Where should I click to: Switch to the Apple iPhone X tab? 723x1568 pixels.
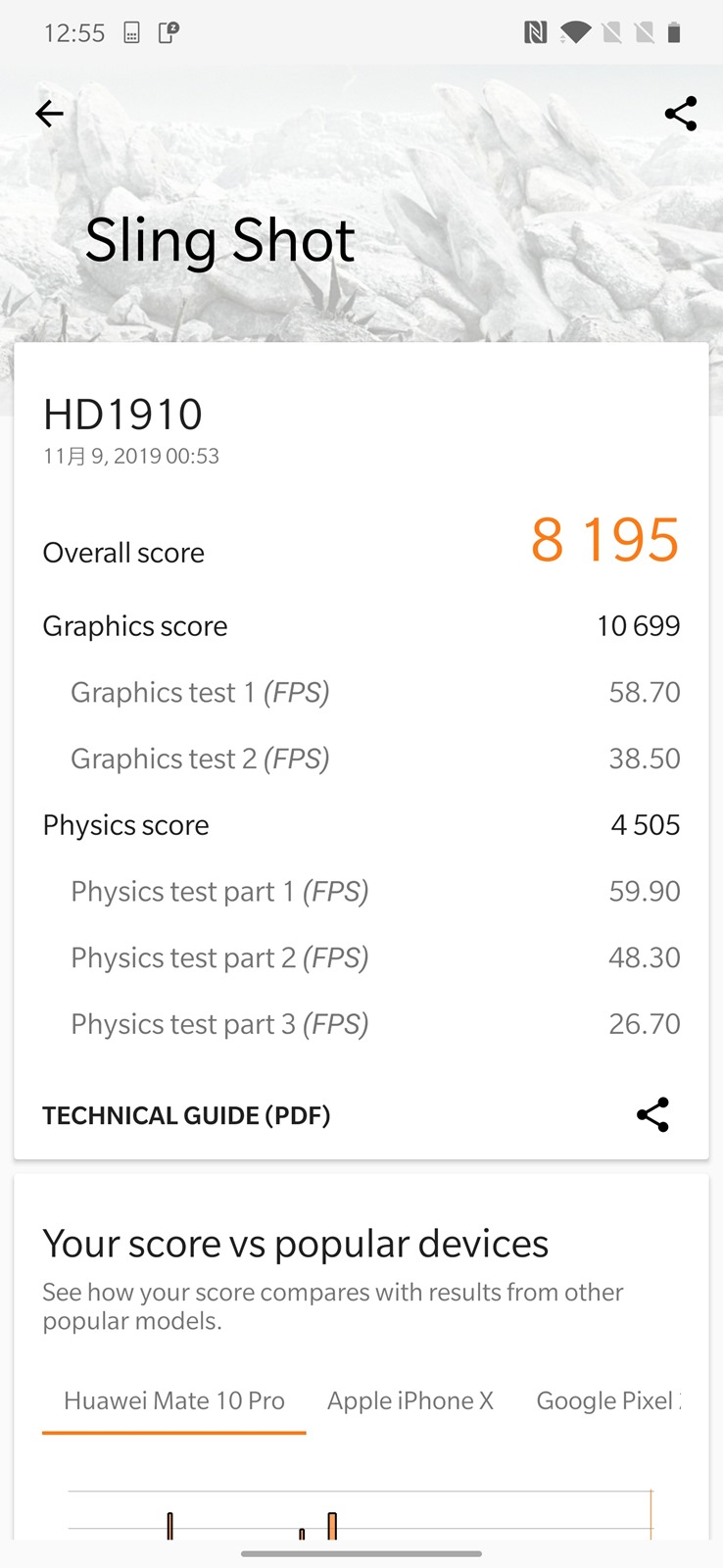click(410, 1400)
